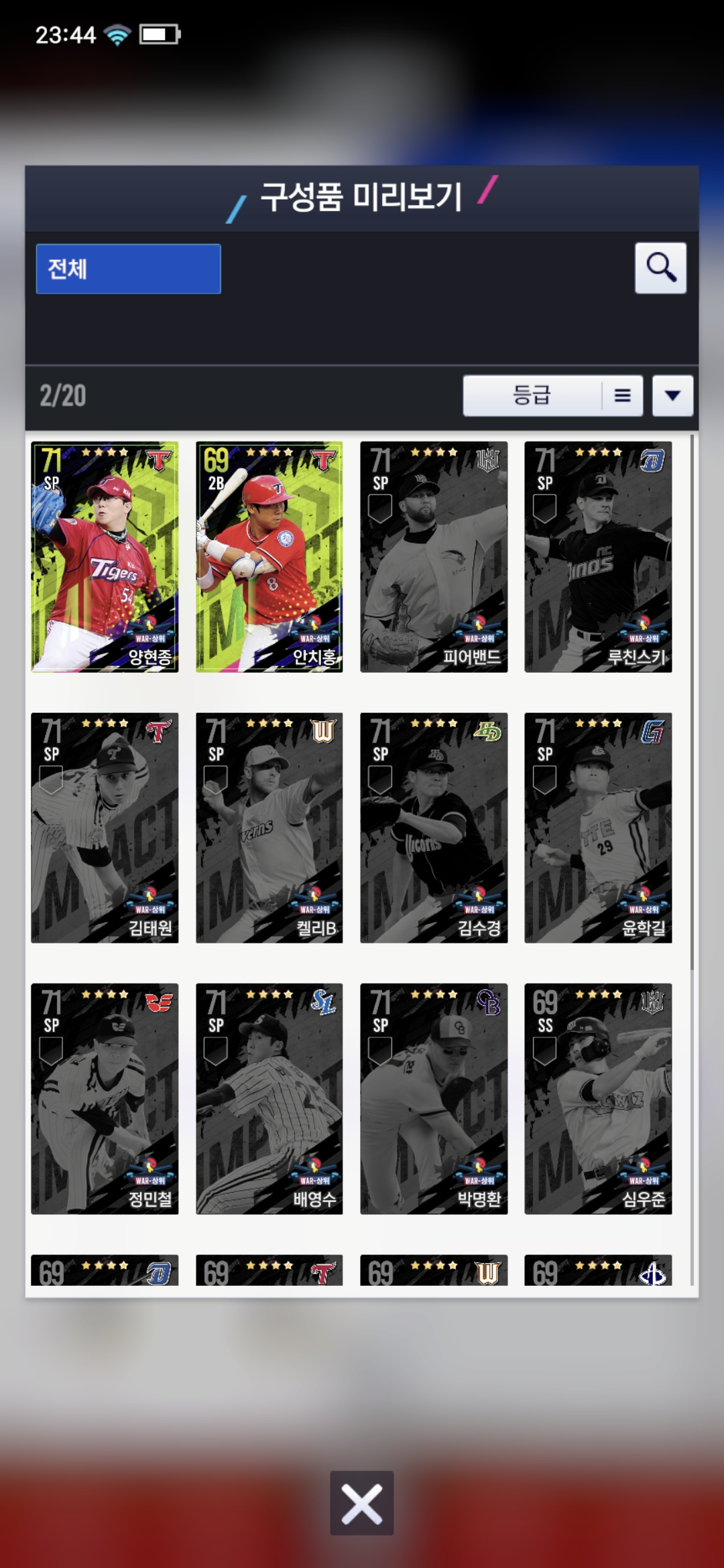Select the 전체 filter tab
Screen dimensions: 724x1568
click(128, 269)
